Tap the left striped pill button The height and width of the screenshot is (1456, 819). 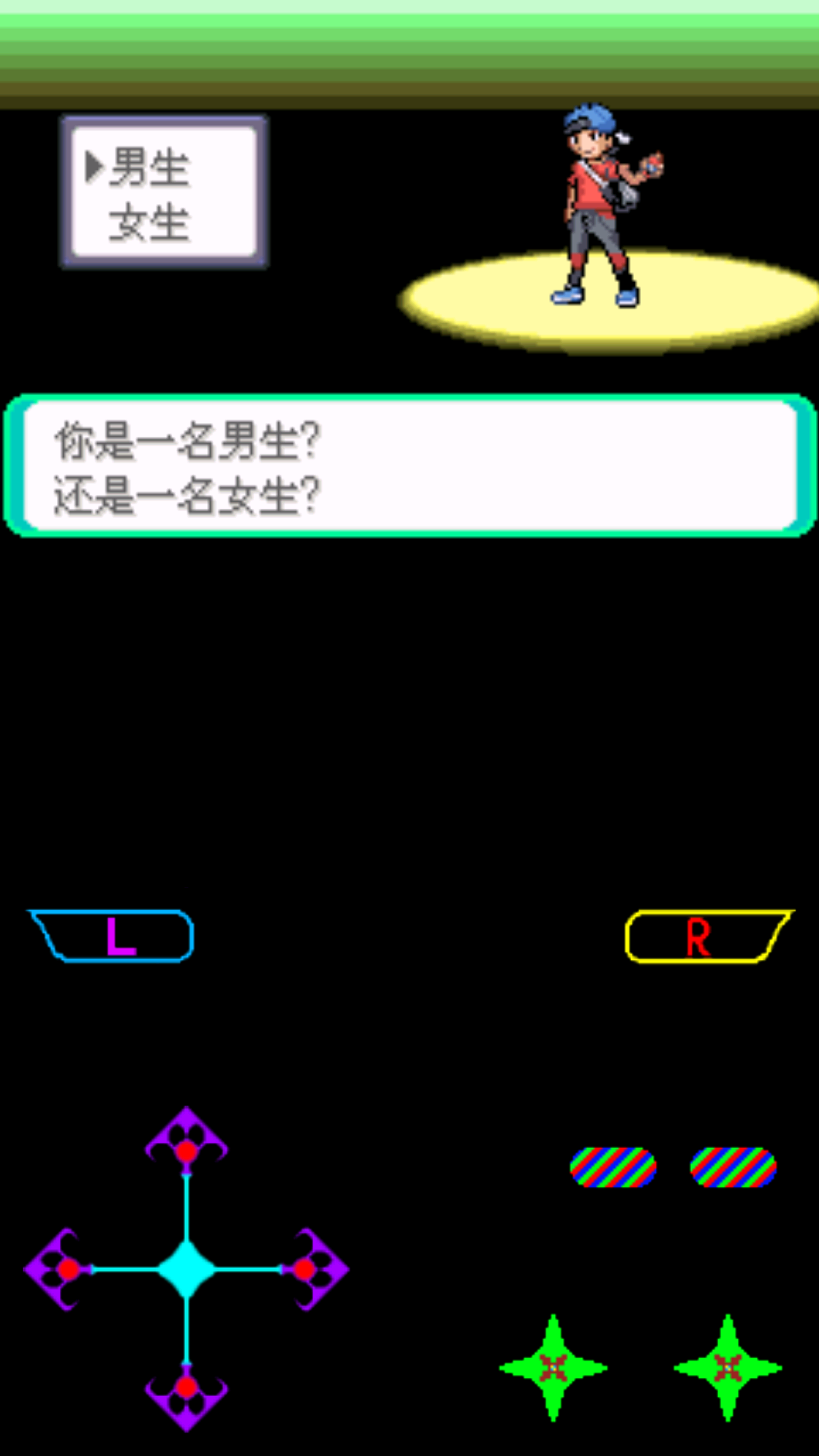pyautogui.click(x=613, y=1167)
